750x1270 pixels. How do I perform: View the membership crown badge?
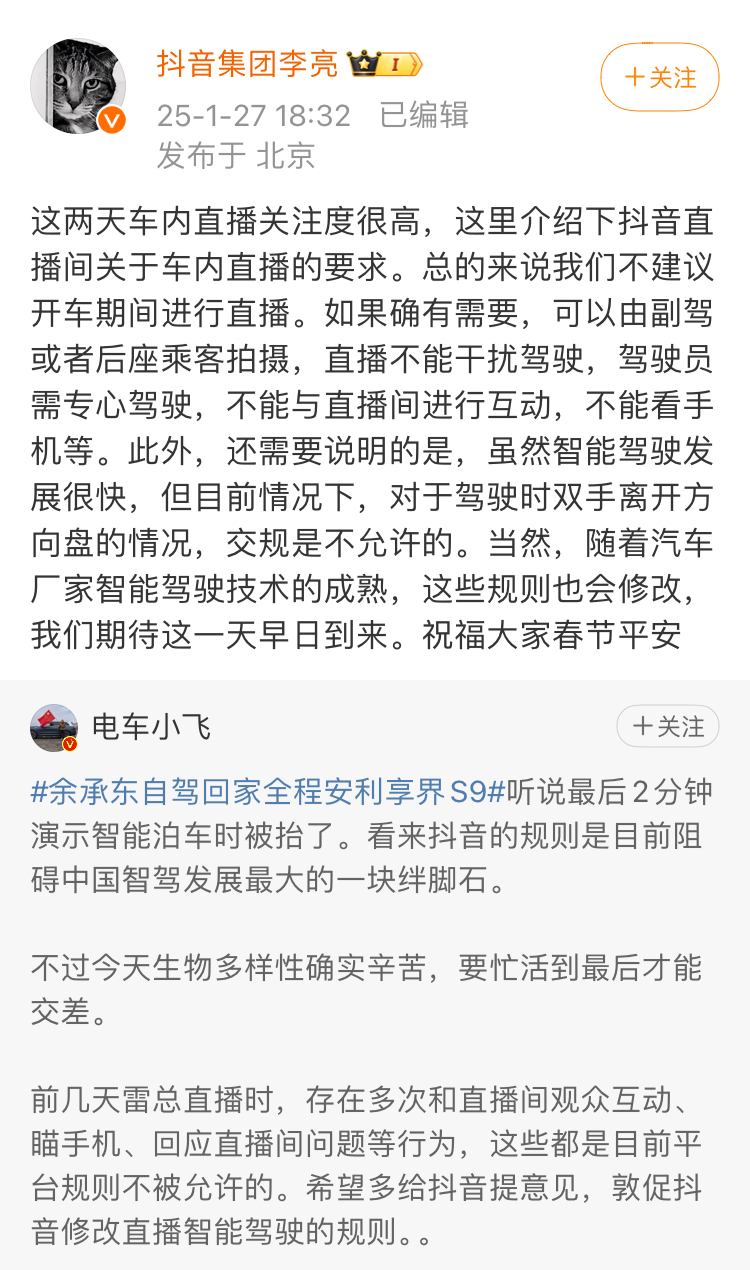point(385,66)
